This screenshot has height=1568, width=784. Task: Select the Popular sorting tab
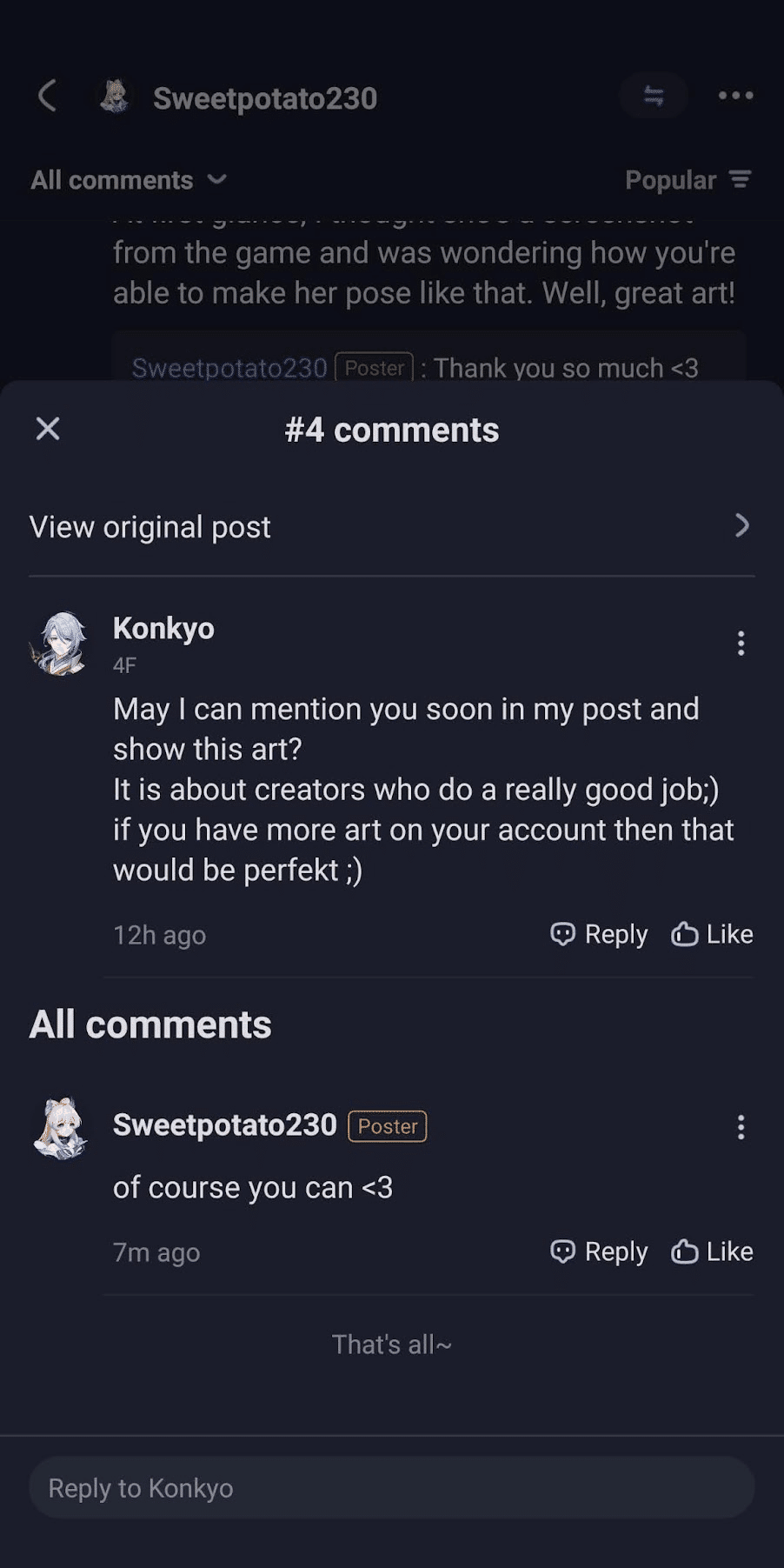670,179
